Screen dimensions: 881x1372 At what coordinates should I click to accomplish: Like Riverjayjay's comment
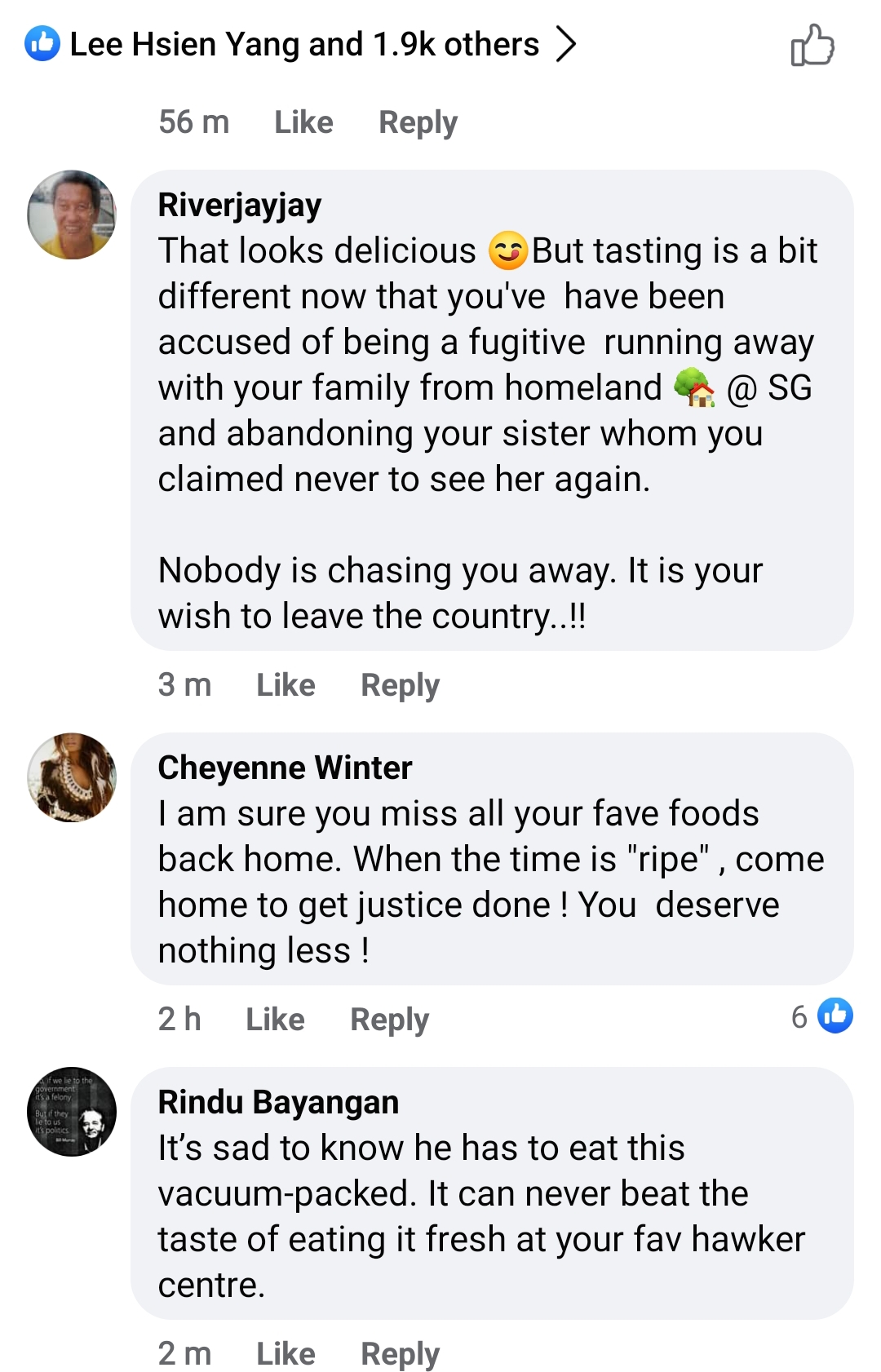click(x=286, y=685)
